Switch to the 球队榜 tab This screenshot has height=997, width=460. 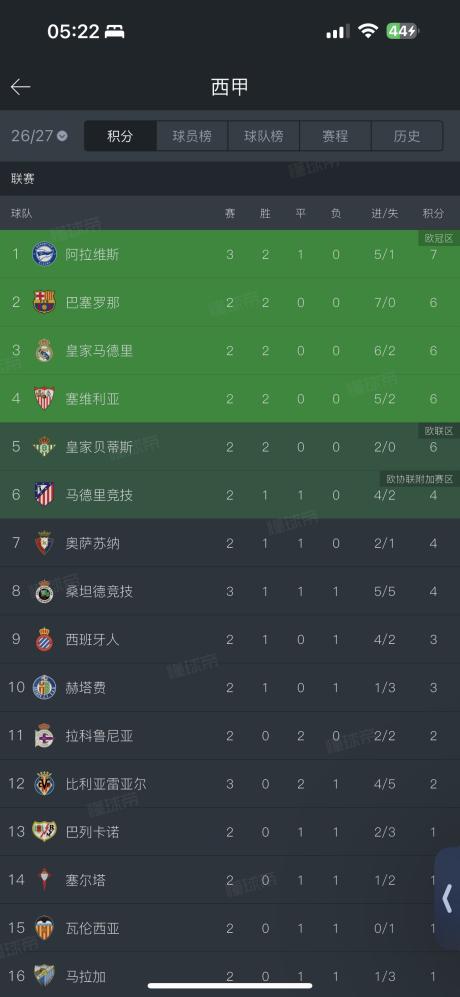point(263,136)
